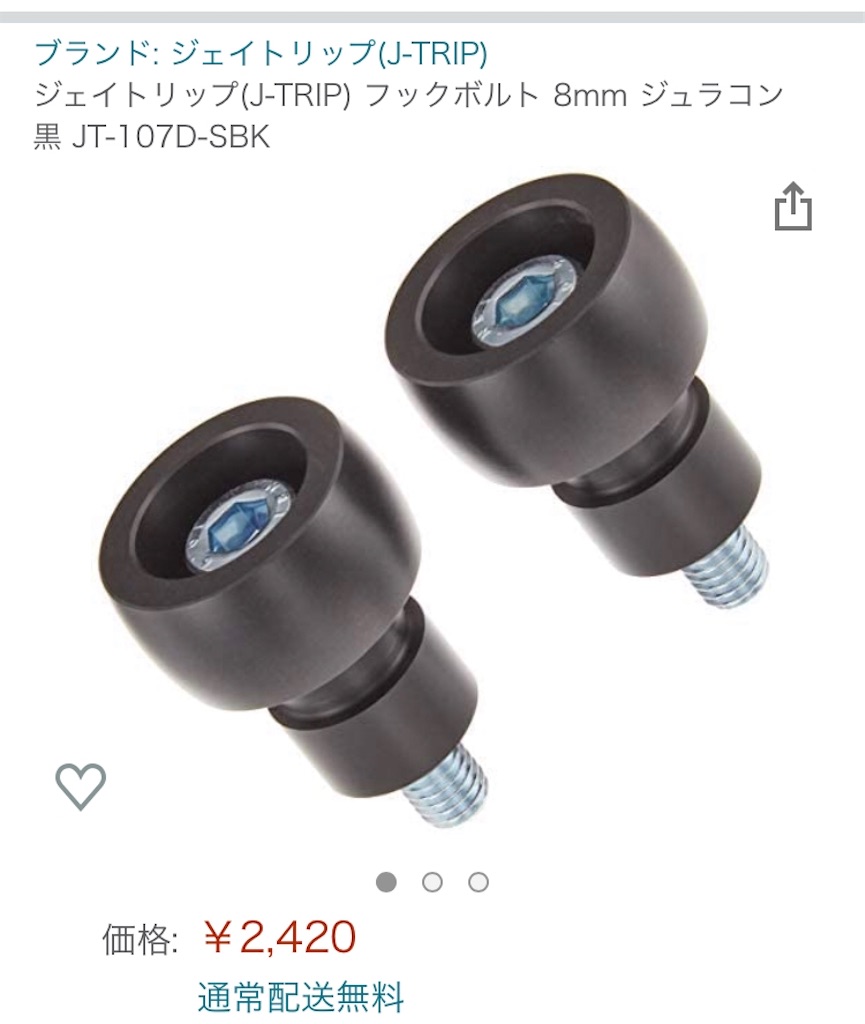Image resolution: width=865 pixels, height=1024 pixels.
Task: Jump to the third product image dot
Action: [x=478, y=882]
